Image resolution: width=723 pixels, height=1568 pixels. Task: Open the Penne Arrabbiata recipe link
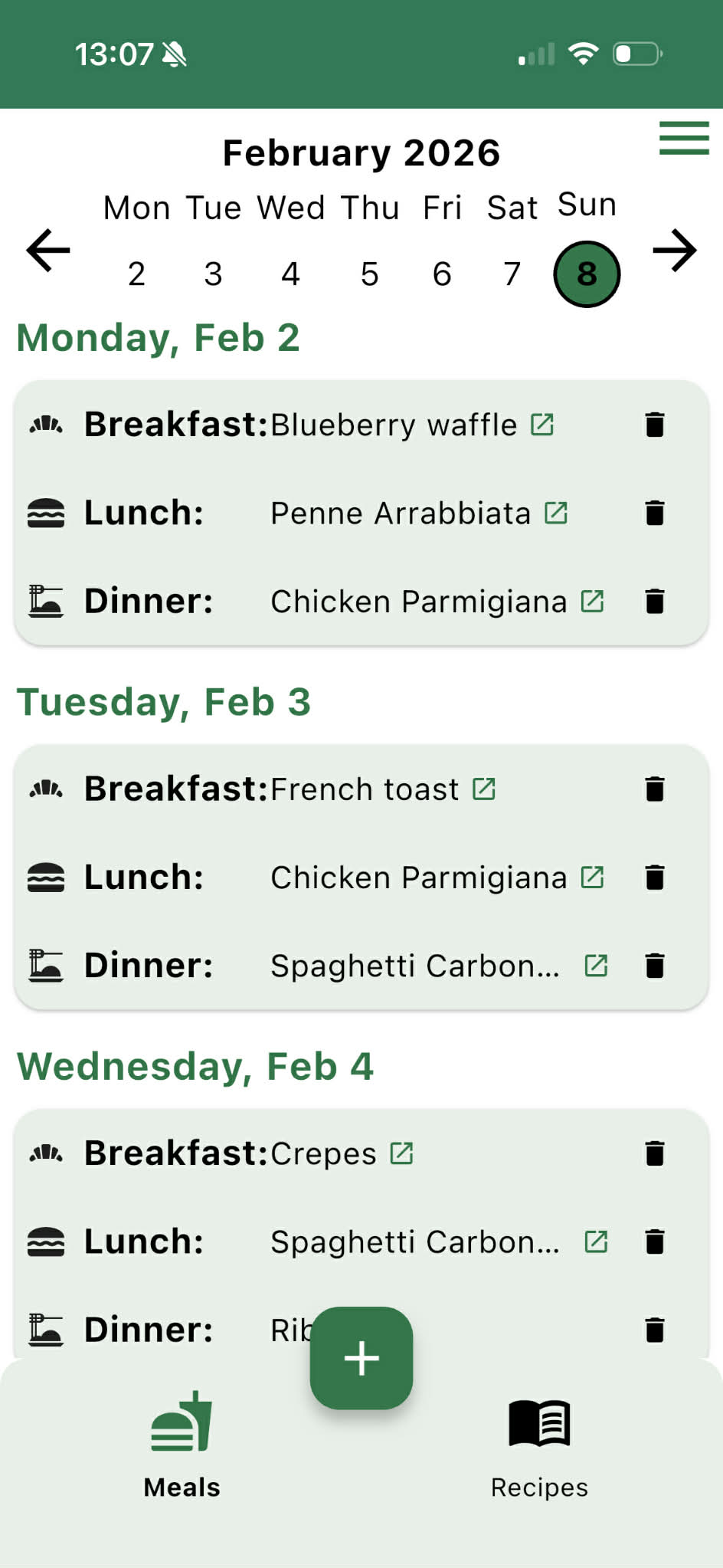click(x=556, y=512)
